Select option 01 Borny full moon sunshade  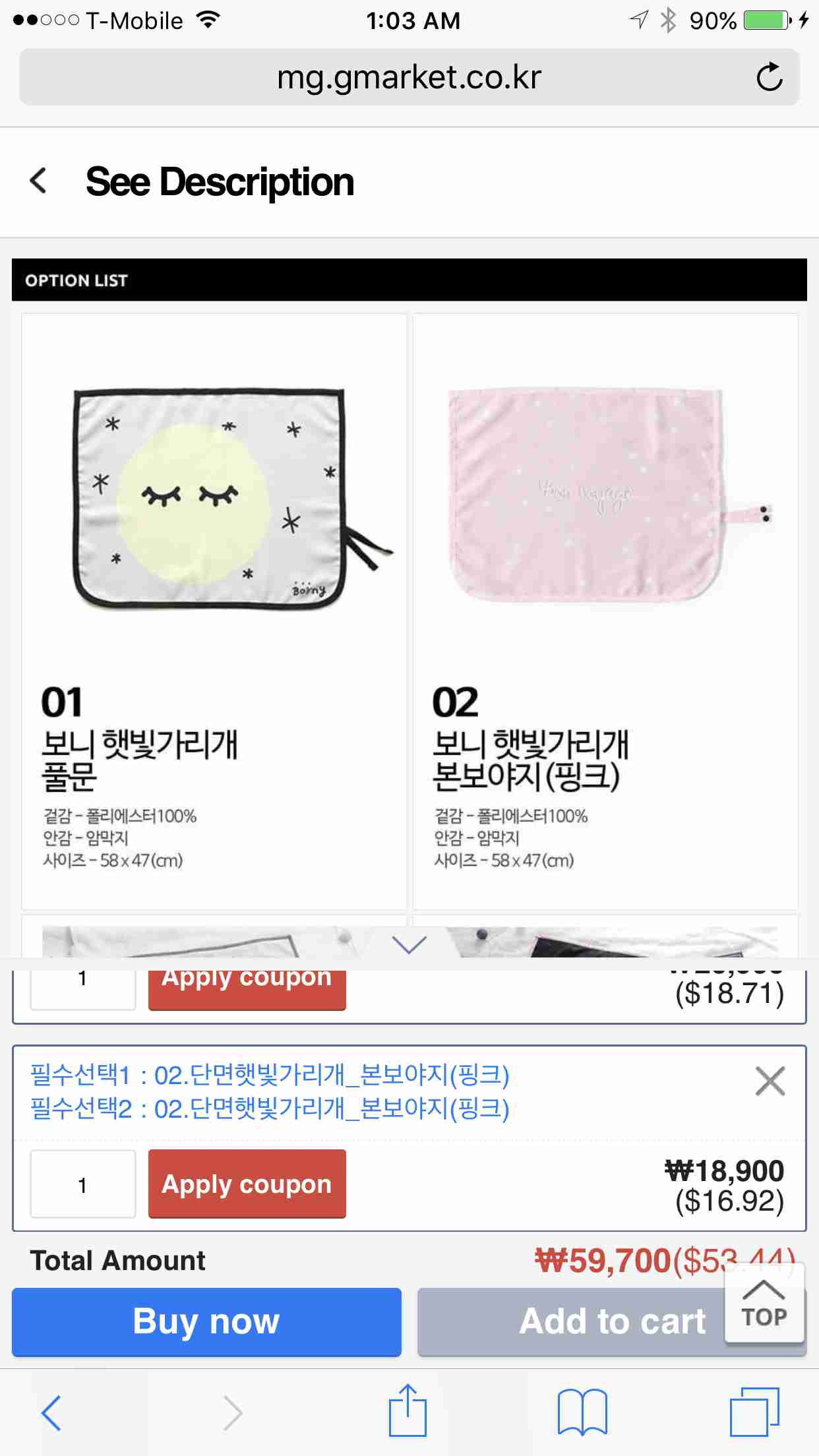pos(214,613)
